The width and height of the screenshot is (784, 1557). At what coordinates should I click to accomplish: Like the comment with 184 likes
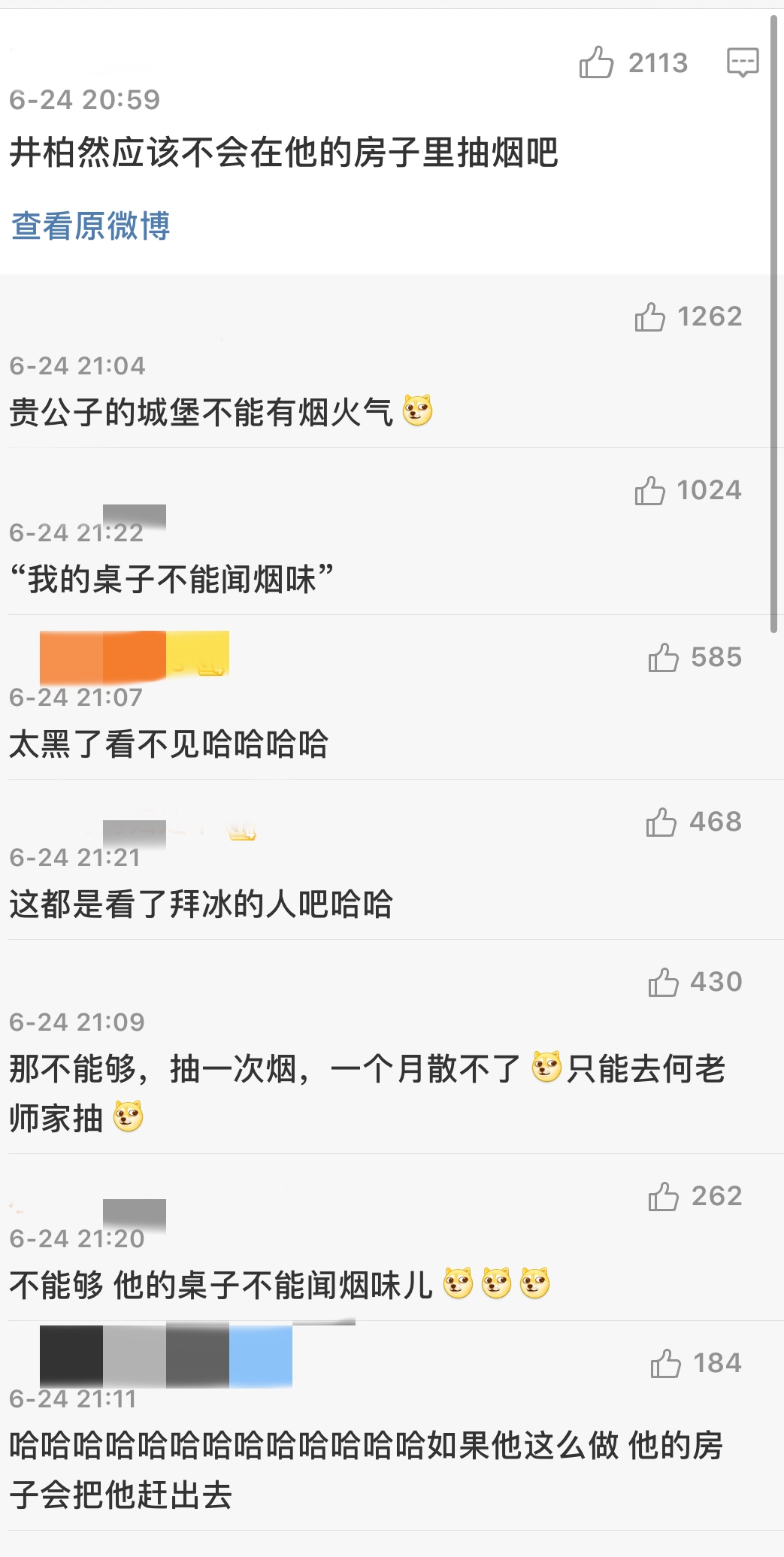[666, 1364]
